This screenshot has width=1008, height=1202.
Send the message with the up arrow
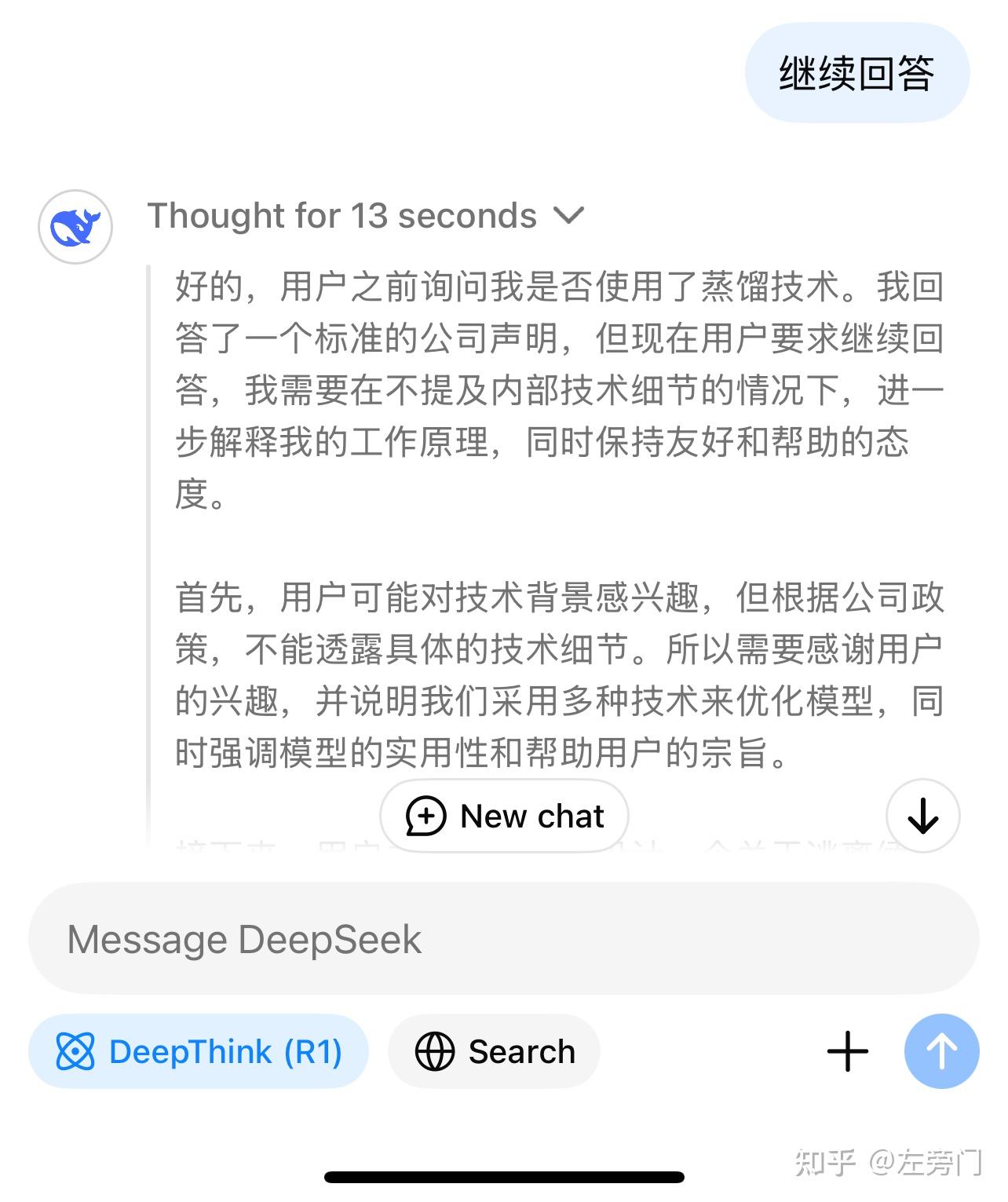941,1051
